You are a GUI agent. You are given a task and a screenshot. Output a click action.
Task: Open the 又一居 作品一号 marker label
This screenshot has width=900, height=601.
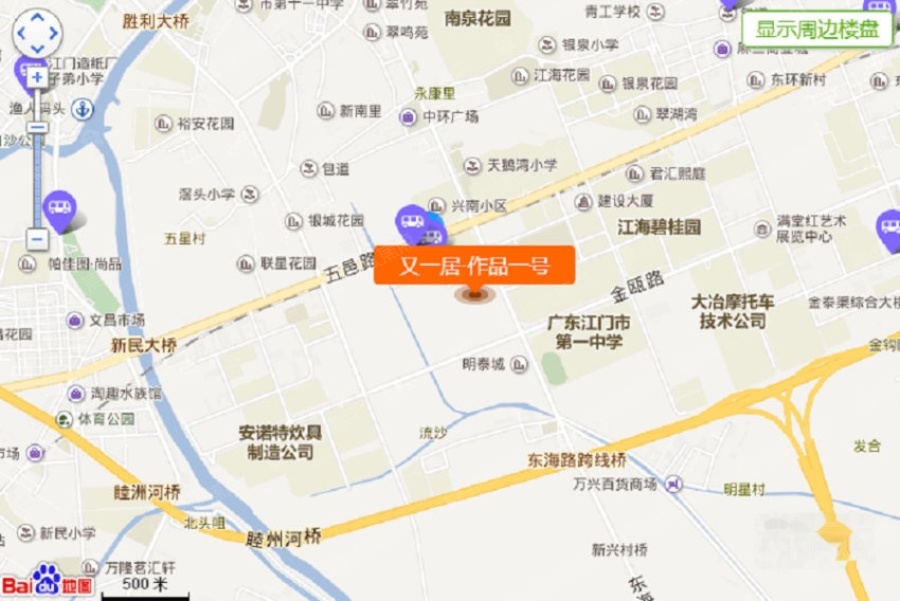point(475,266)
